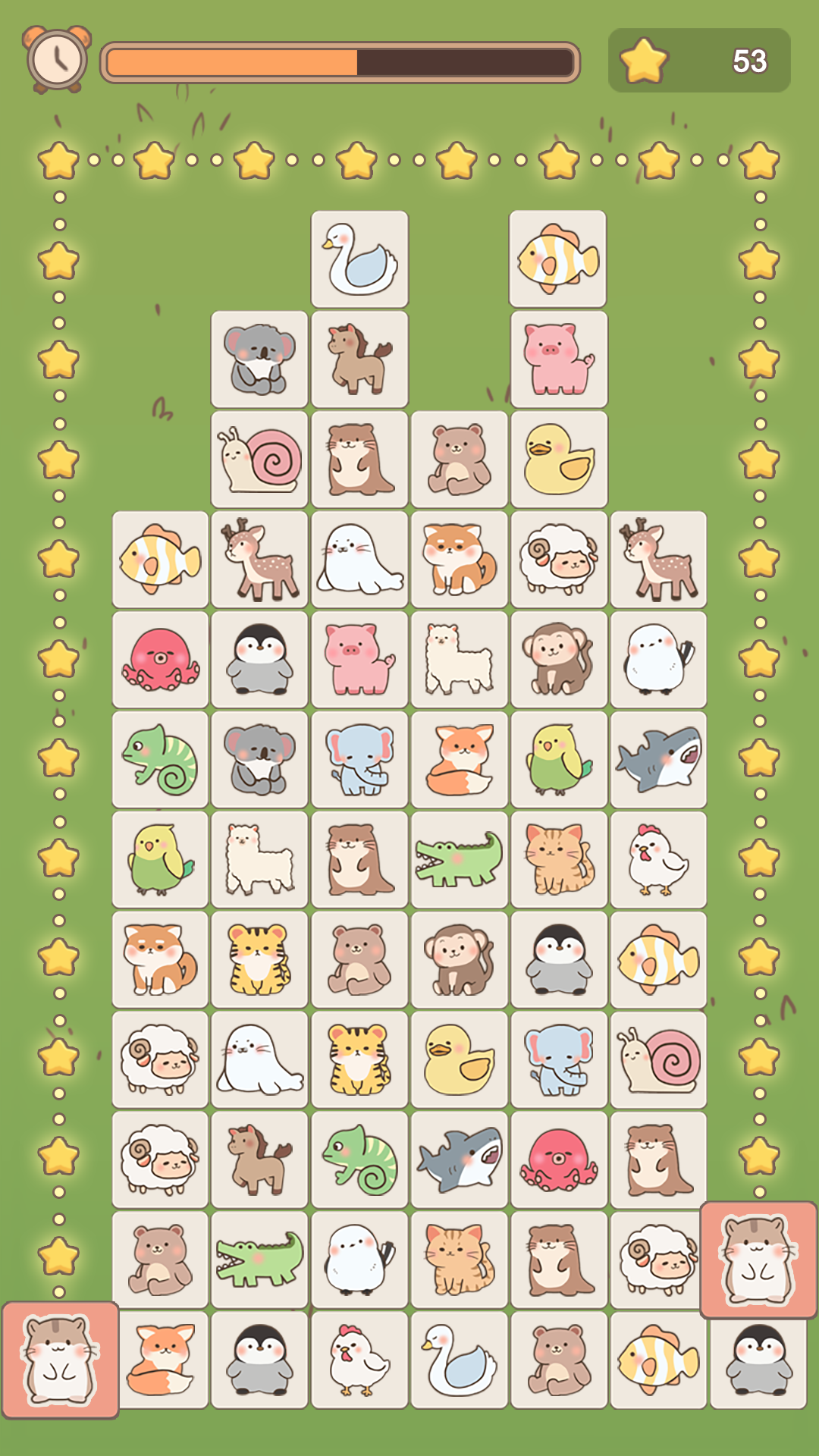
Task: Select the orange fox tile
Action: coord(459,759)
